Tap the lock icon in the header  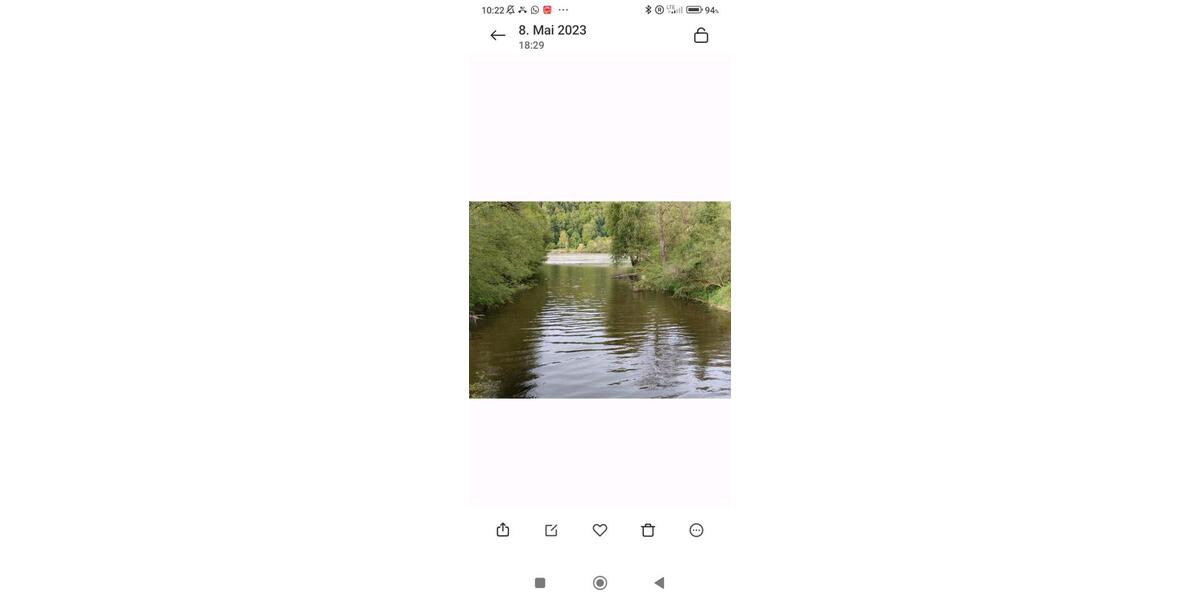pyautogui.click(x=701, y=36)
